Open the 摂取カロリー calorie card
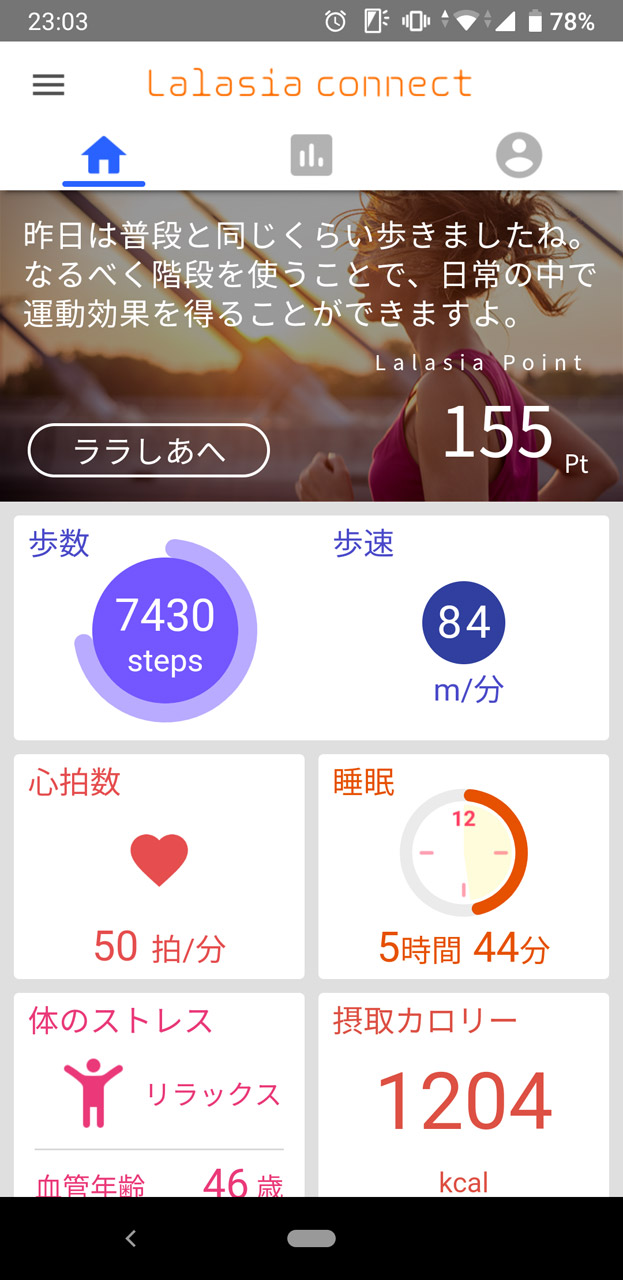Screen dimensions: 623x1280 pos(463,1094)
